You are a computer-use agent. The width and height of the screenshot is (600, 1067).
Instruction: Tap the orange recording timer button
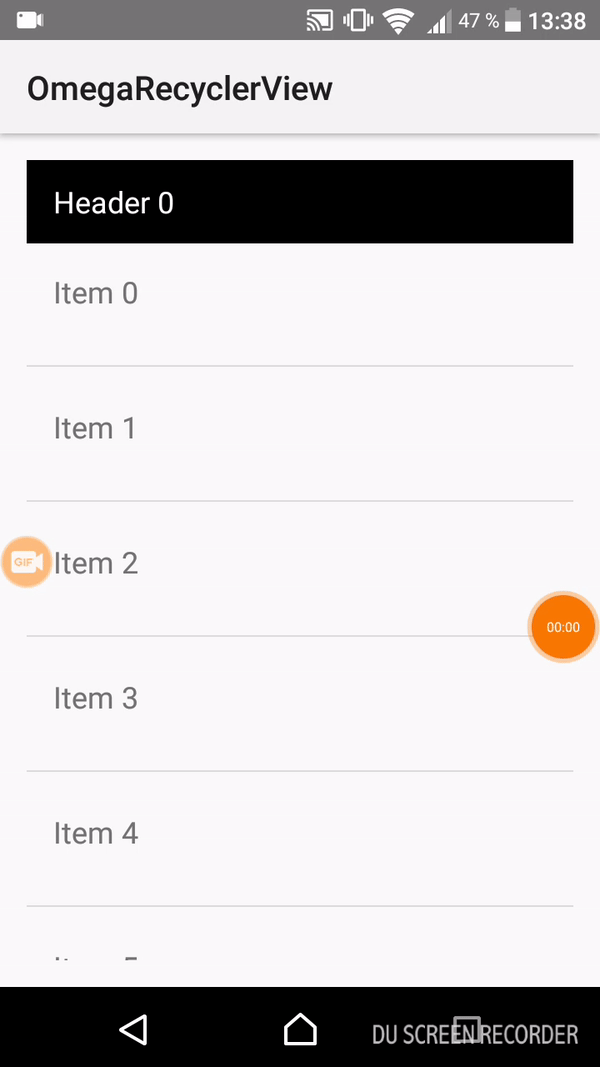[563, 627]
